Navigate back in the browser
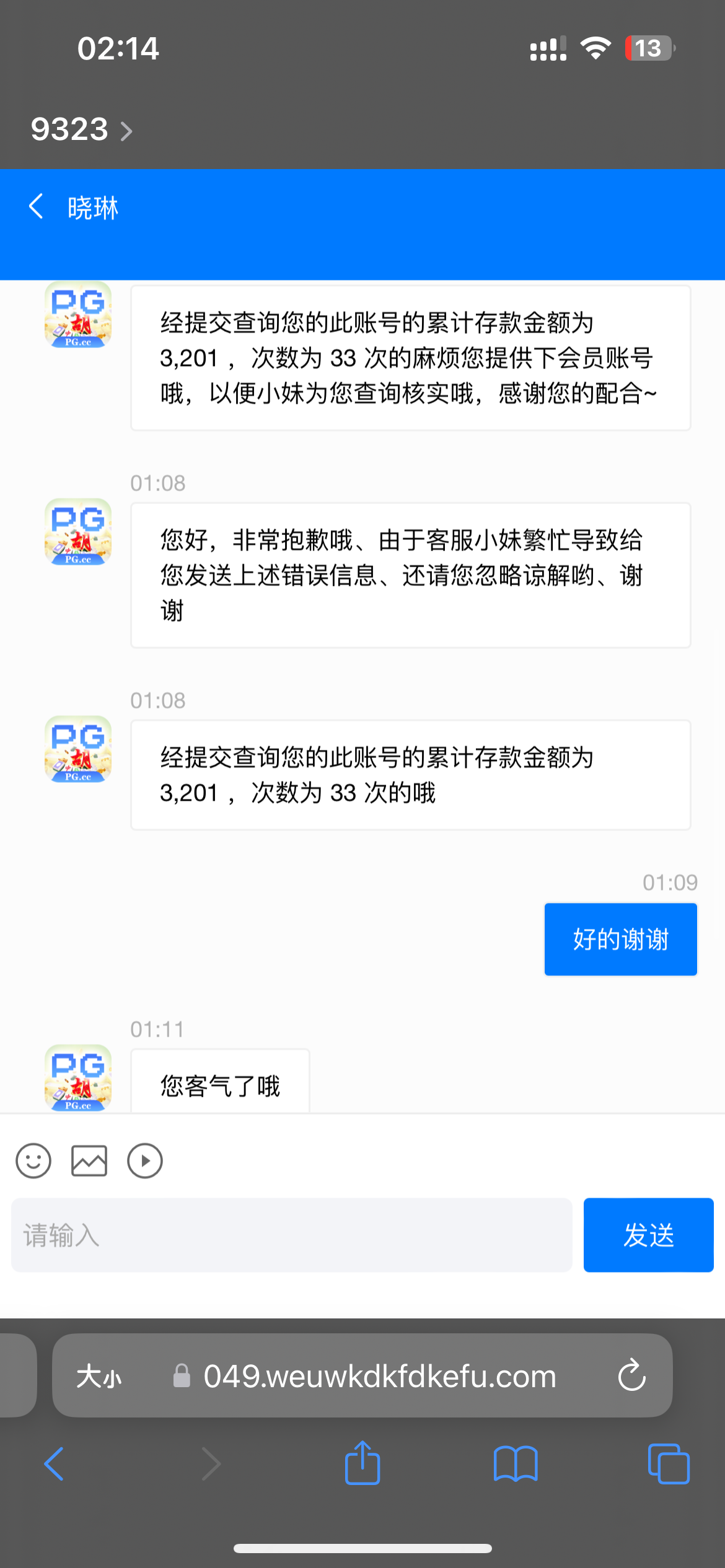725x1568 pixels. (55, 1464)
